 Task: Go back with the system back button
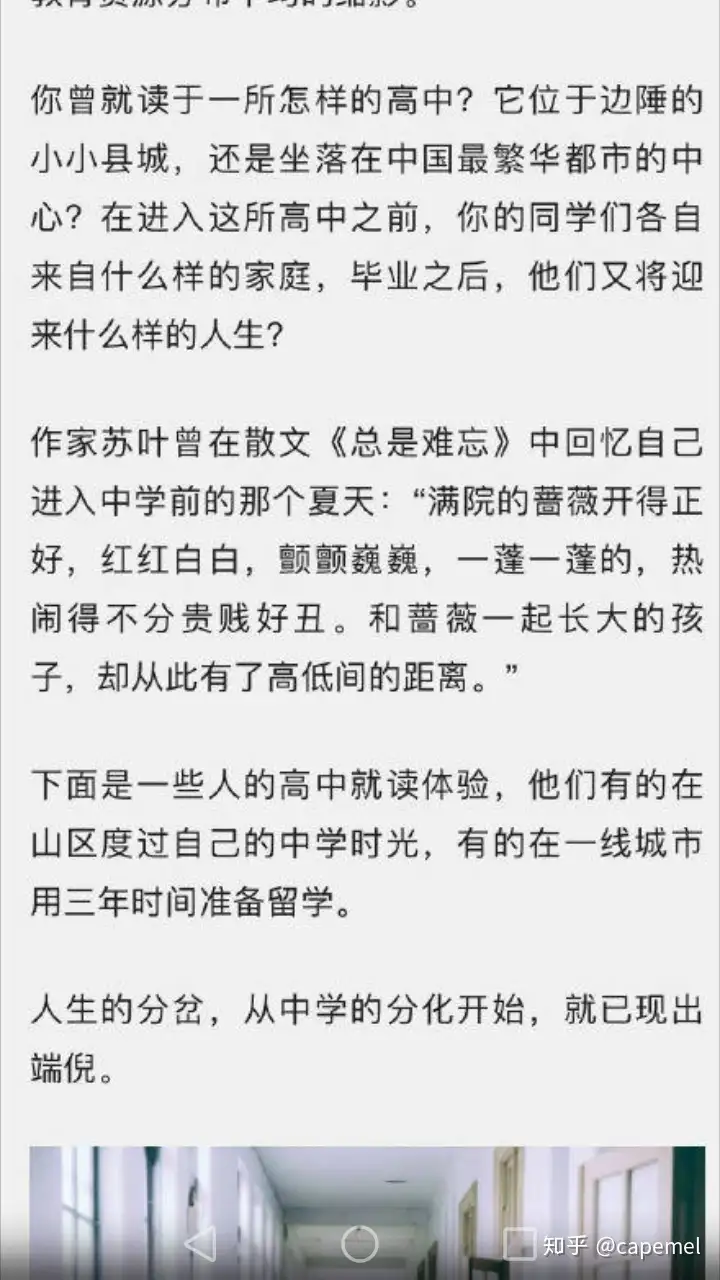[x=200, y=1243]
